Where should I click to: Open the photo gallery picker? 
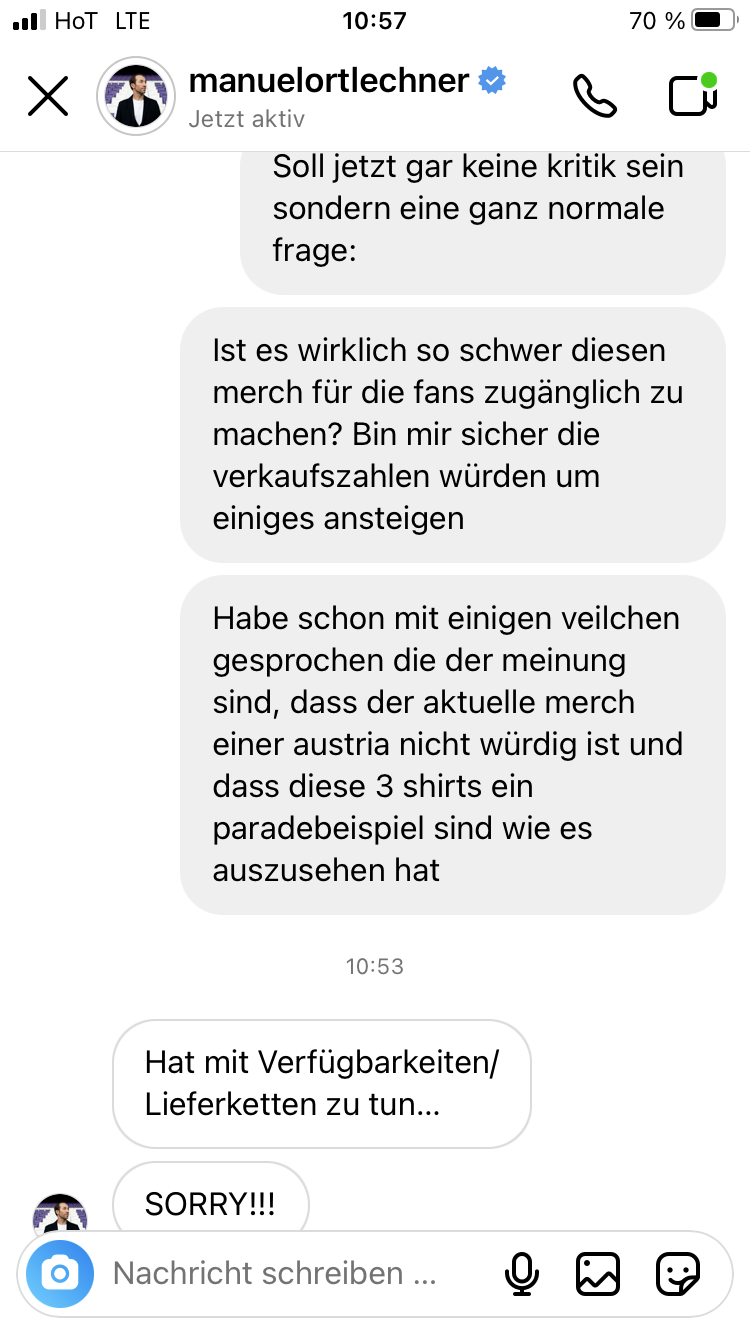(x=598, y=1273)
